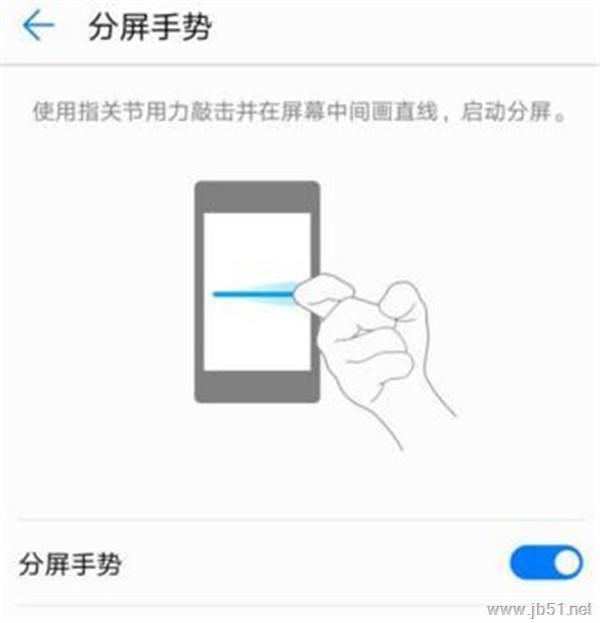Turn off the 分屏手势 switch
This screenshot has height=623, width=600.
(545, 563)
